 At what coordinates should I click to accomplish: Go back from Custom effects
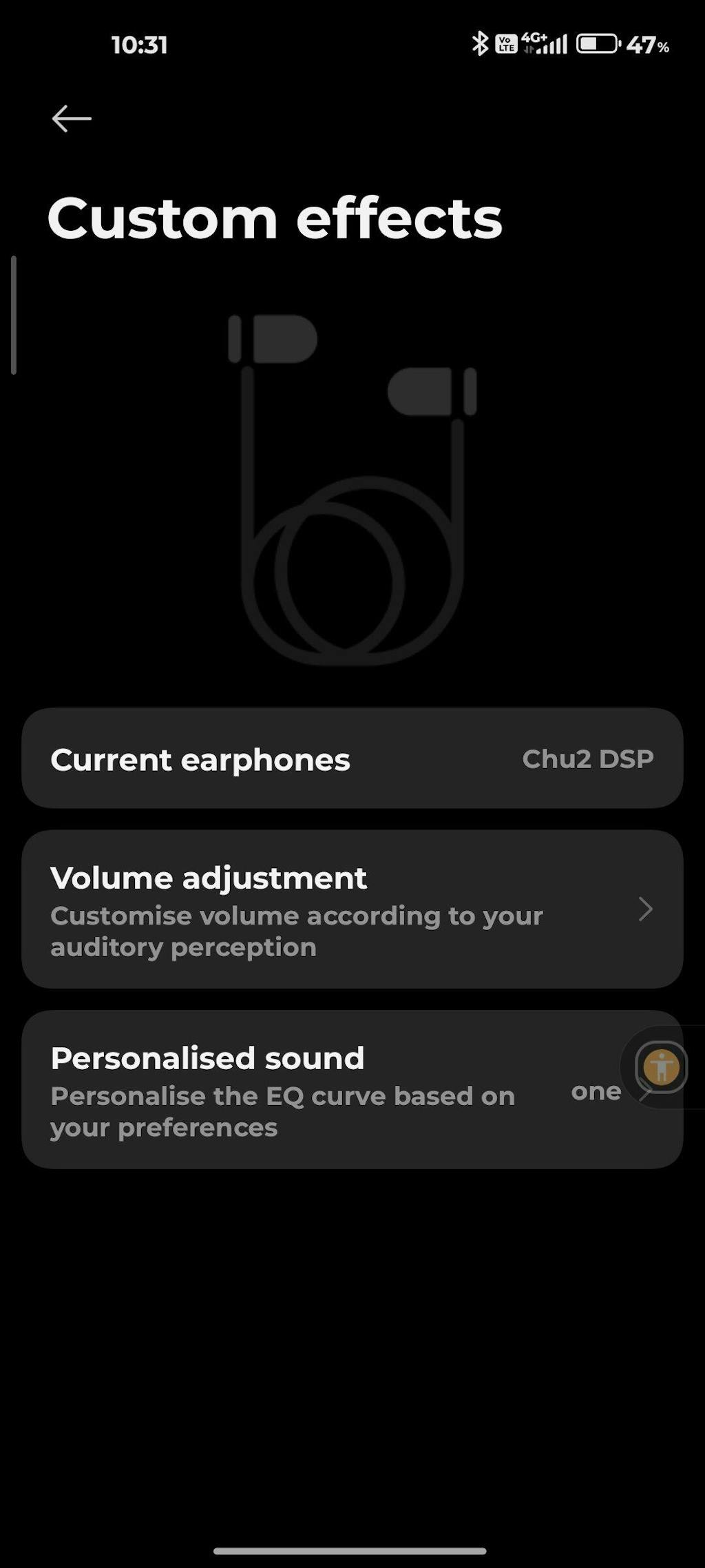(x=72, y=118)
